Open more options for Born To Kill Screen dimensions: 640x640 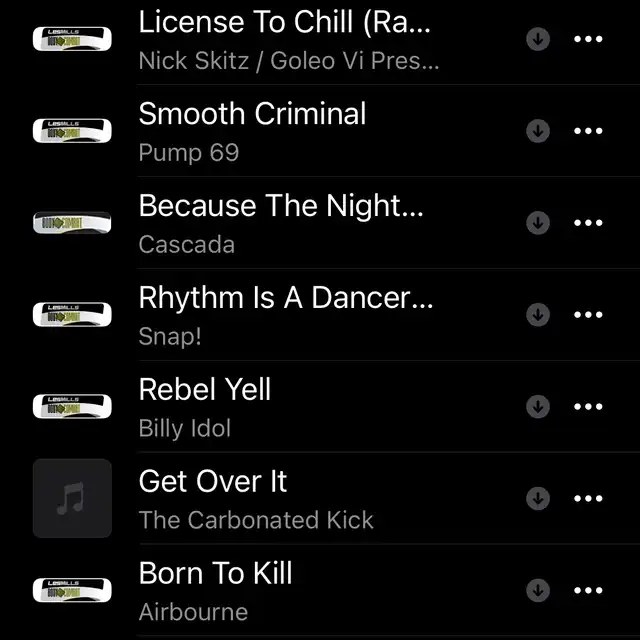click(588, 590)
